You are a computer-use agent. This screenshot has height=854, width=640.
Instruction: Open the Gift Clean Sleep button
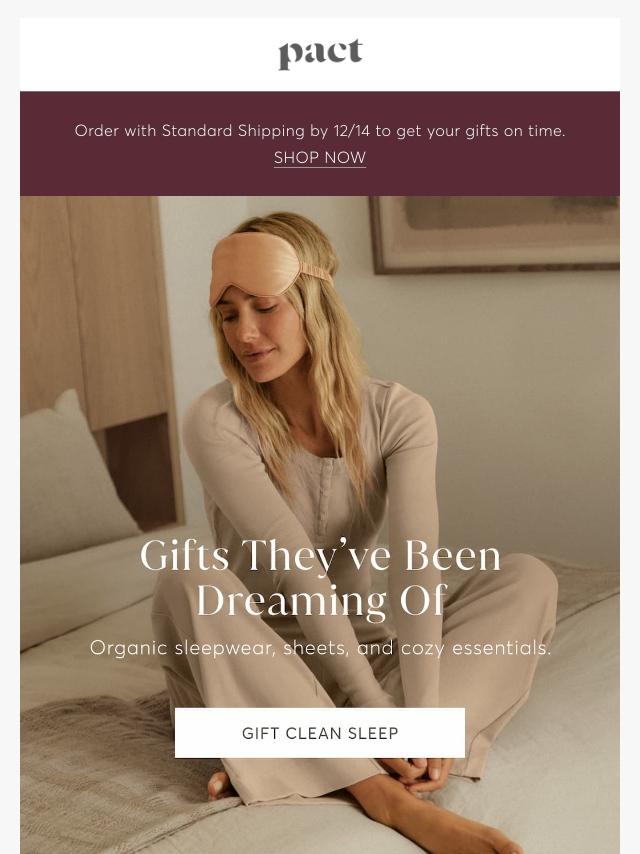click(x=320, y=733)
